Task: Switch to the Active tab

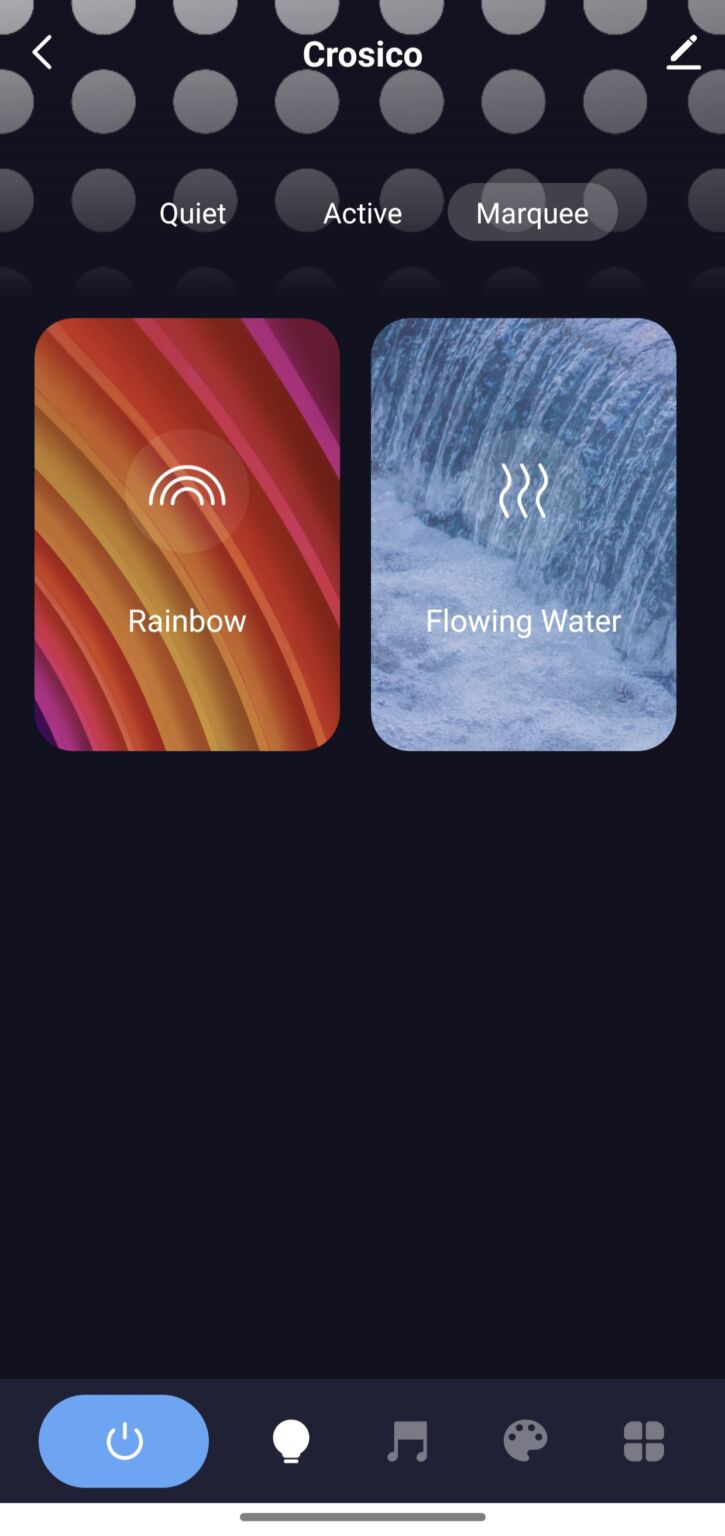Action: pos(362,213)
